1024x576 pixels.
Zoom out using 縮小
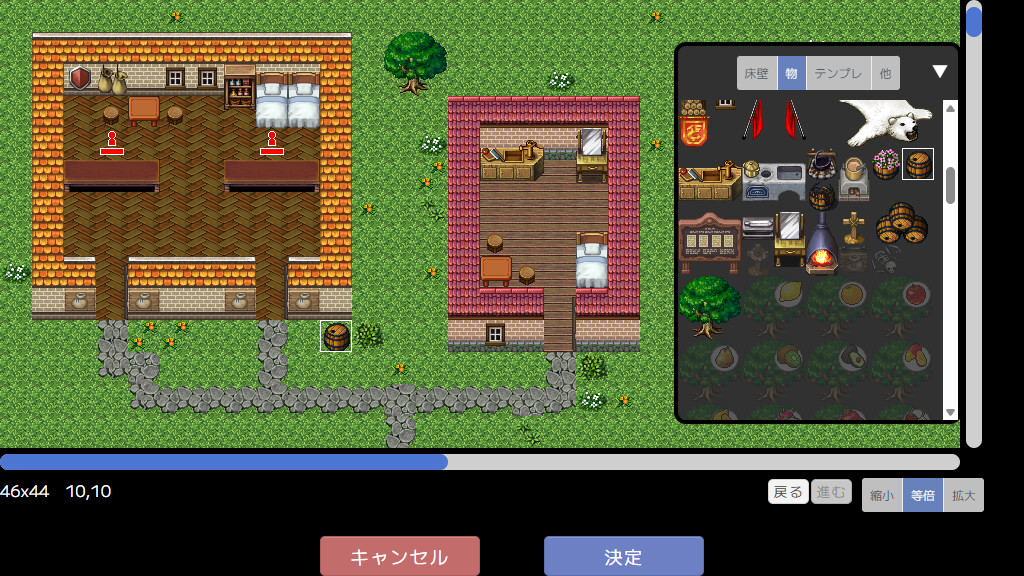882,495
